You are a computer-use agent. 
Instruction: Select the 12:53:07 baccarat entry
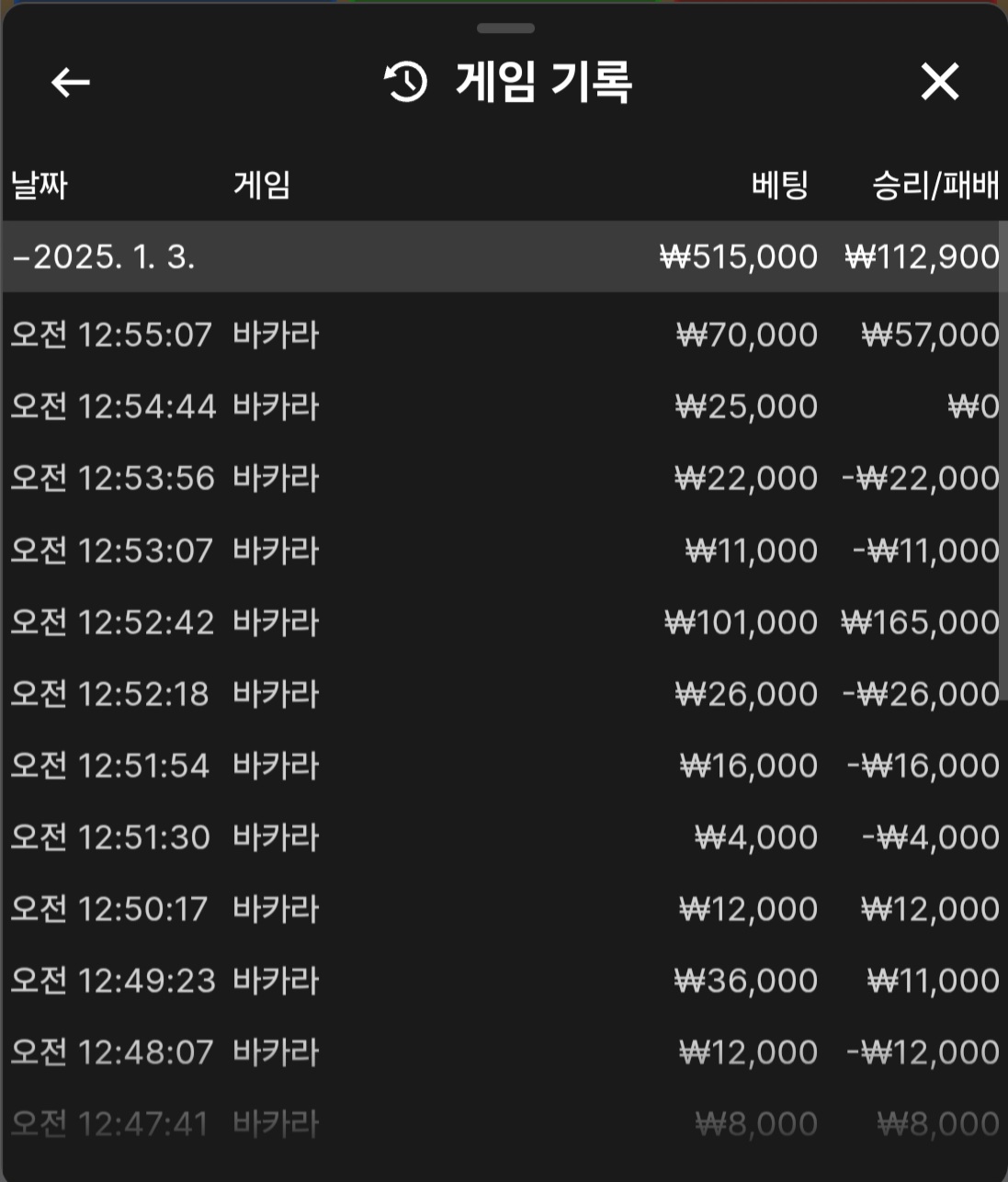504,551
